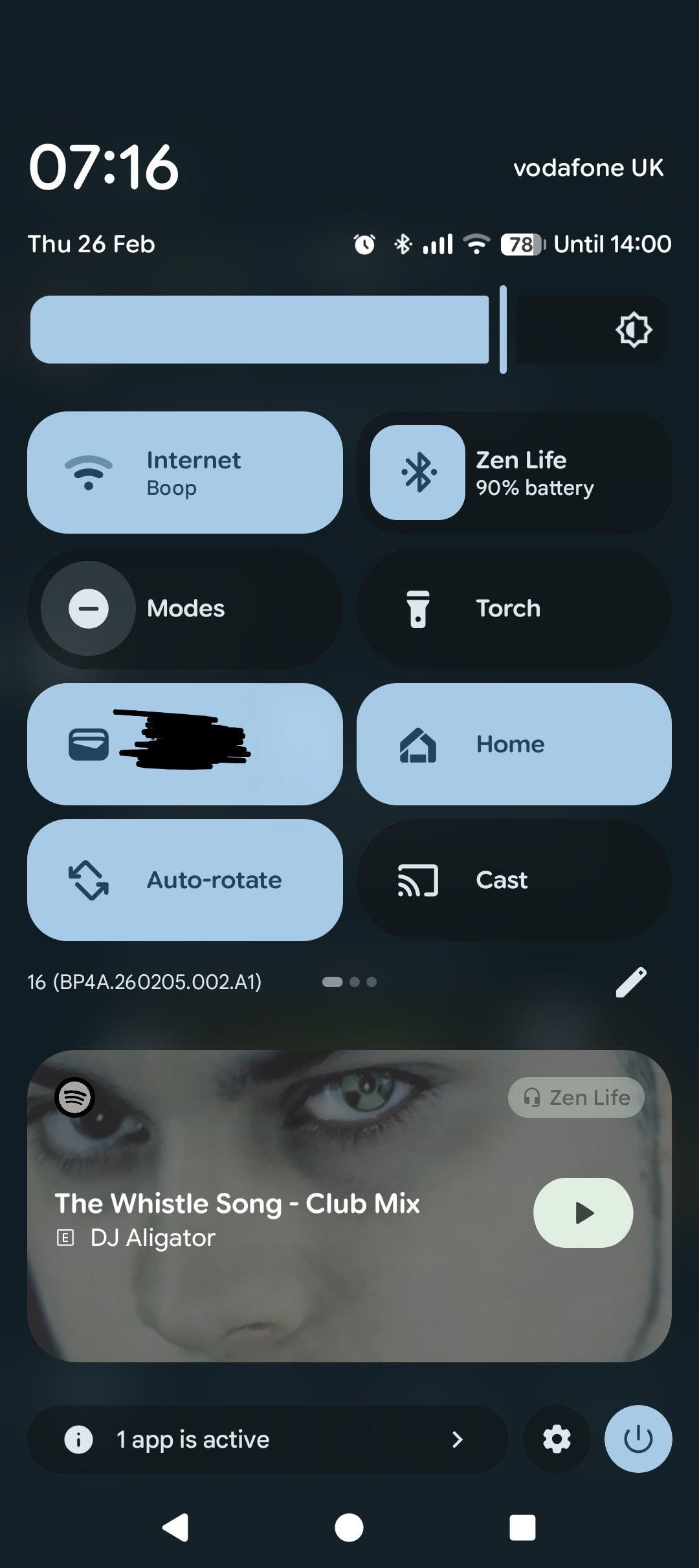Toggle adaptive brightness sun icon
699x1568 pixels.
[x=633, y=329]
